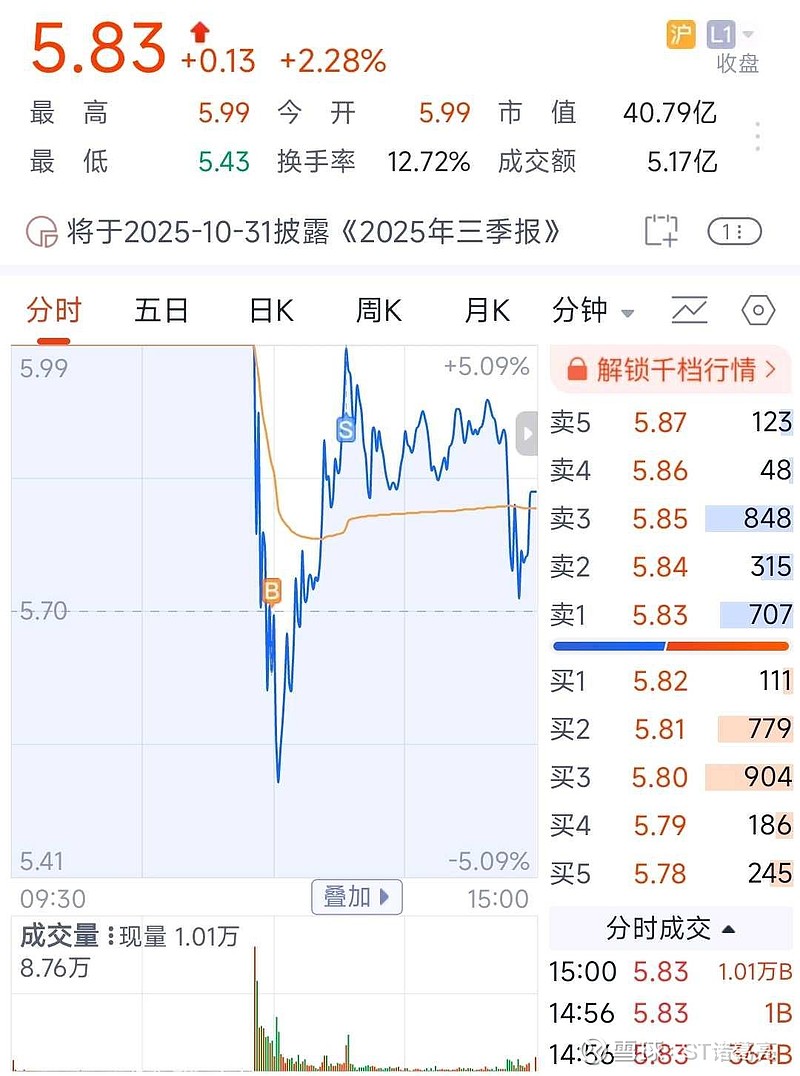Click the S sell marker on the chart
Screen dimensions: 800x1076
pyautogui.click(x=345, y=430)
